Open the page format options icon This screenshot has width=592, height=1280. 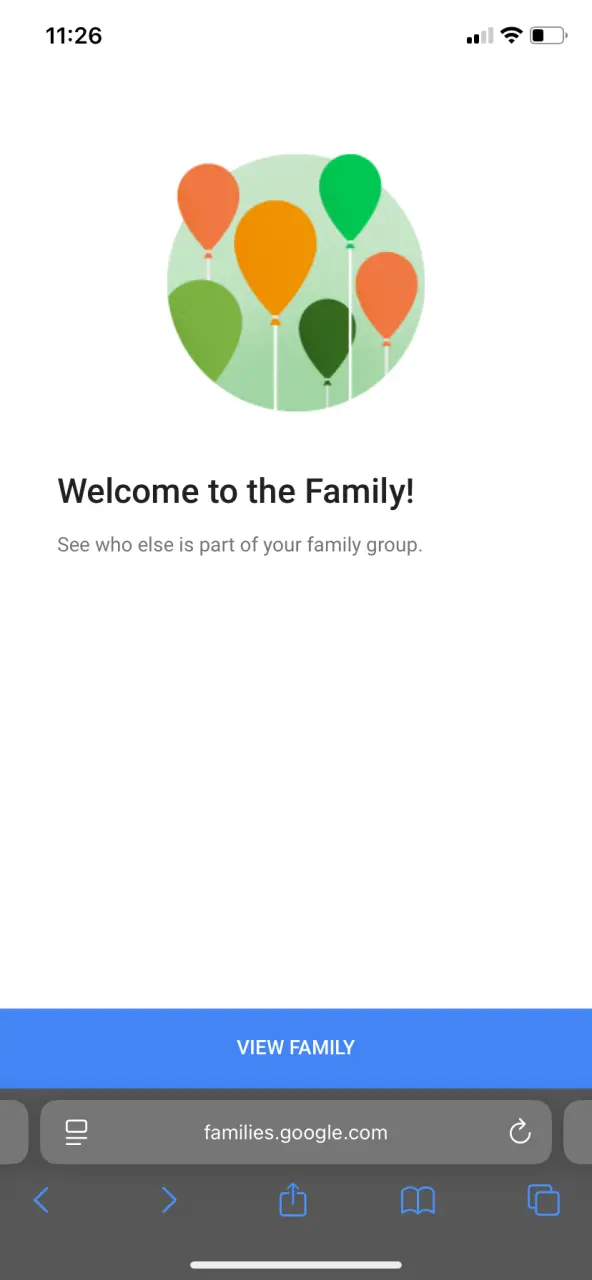(76, 1132)
